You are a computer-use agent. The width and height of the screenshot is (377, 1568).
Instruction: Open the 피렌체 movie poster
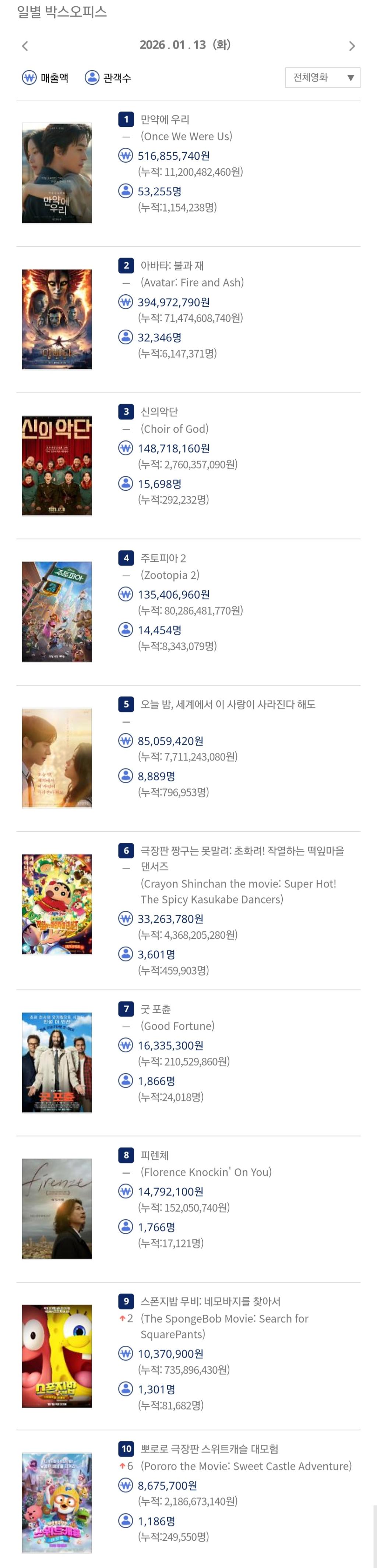[x=57, y=1208]
